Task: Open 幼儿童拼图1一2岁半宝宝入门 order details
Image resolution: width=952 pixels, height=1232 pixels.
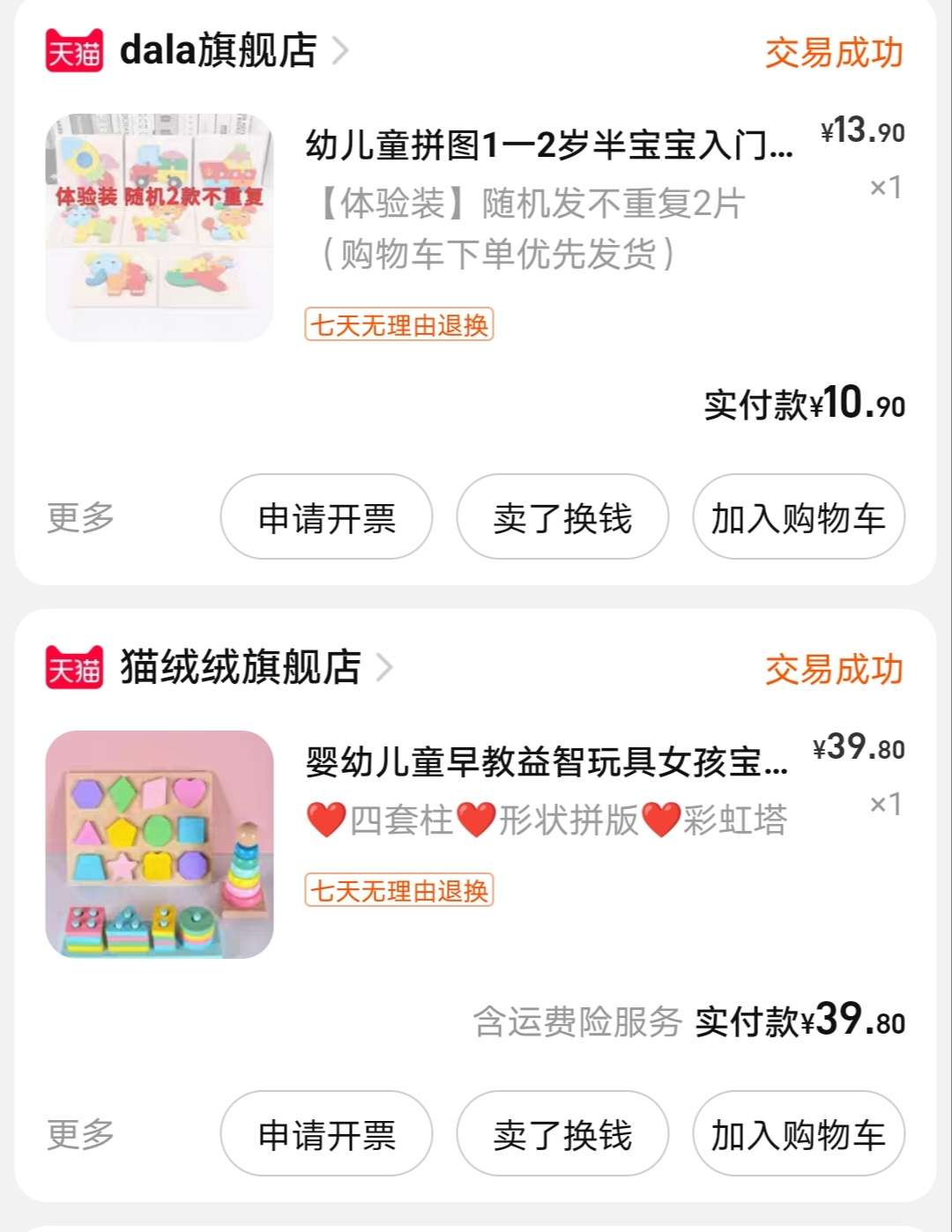Action: tap(548, 145)
